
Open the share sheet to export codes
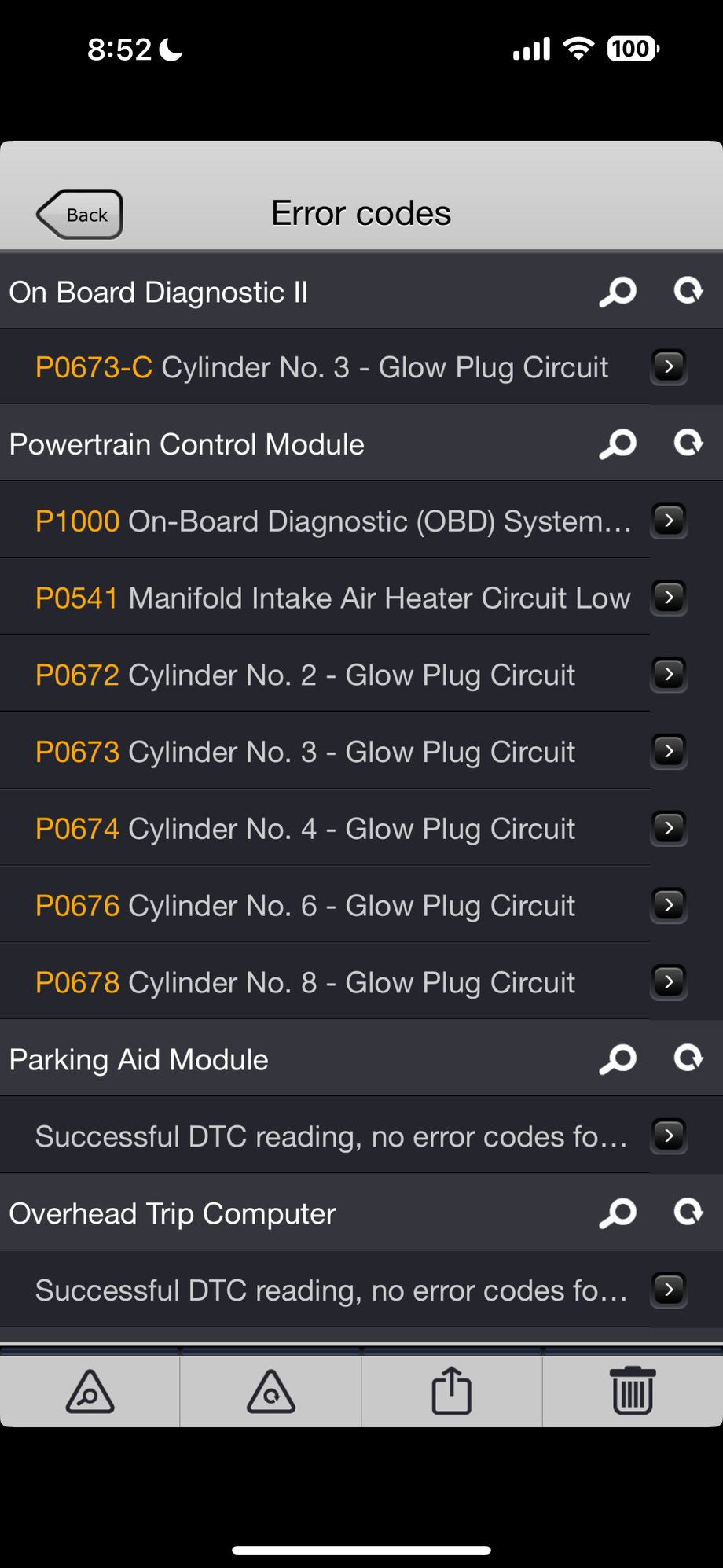tap(451, 1390)
